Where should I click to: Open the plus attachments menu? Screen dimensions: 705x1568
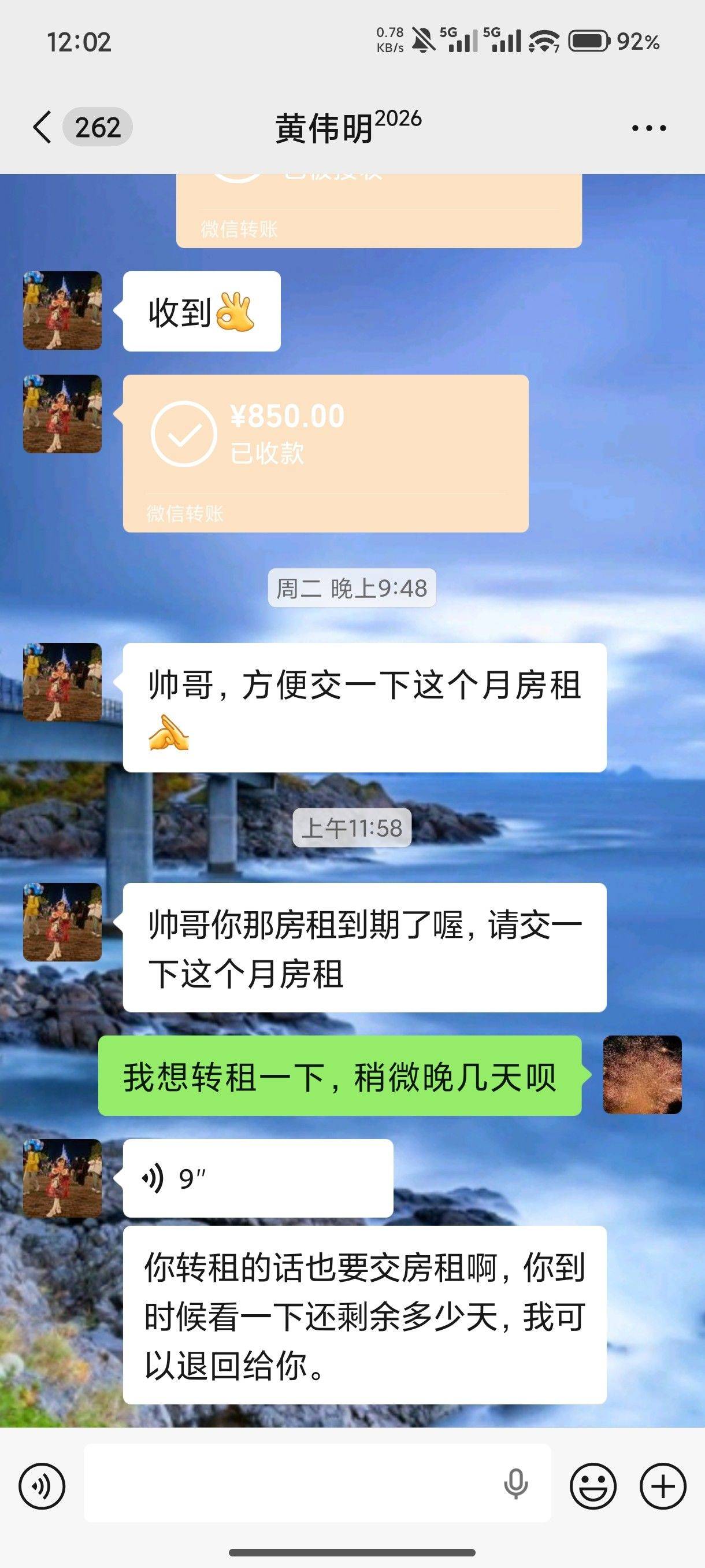(x=663, y=1486)
